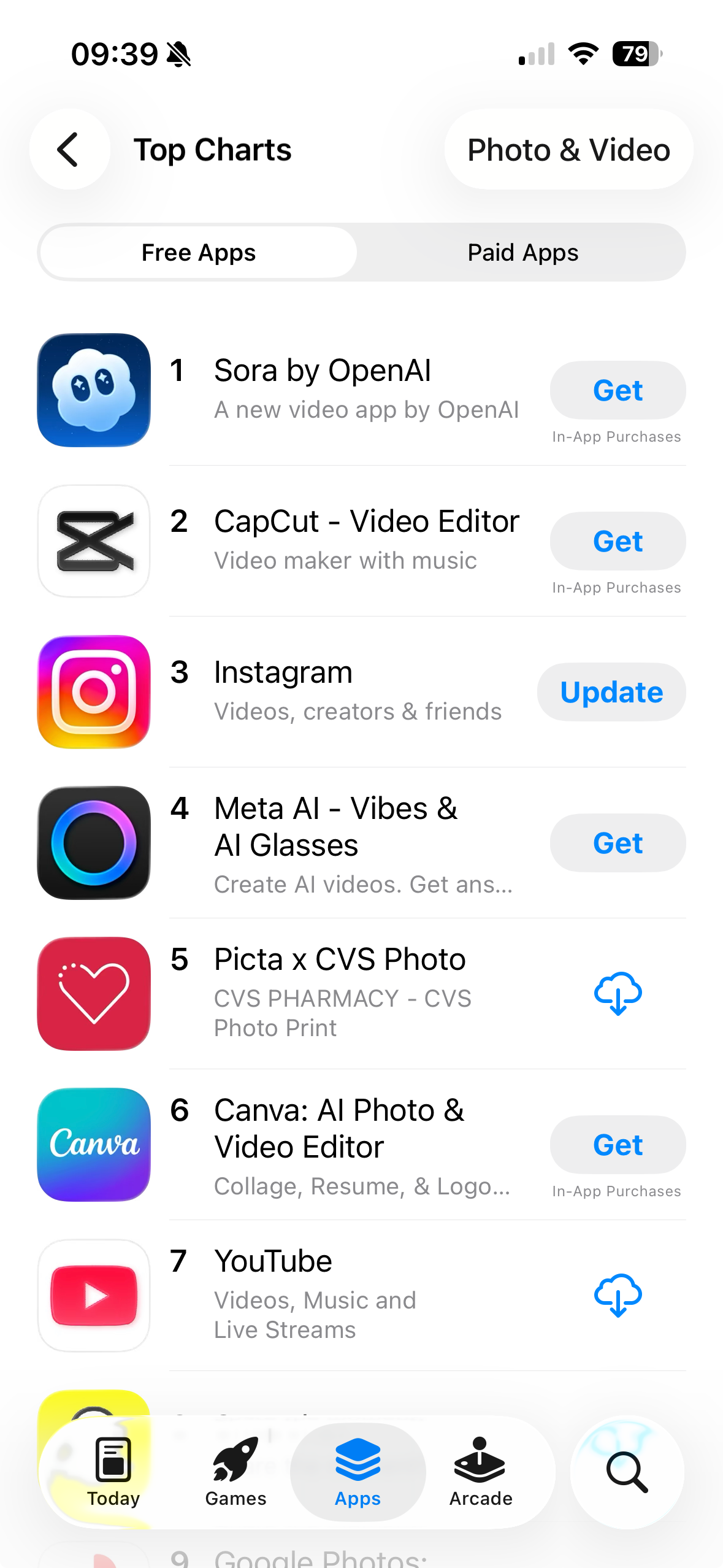Redownload YouTube from the cloud

click(x=617, y=1295)
